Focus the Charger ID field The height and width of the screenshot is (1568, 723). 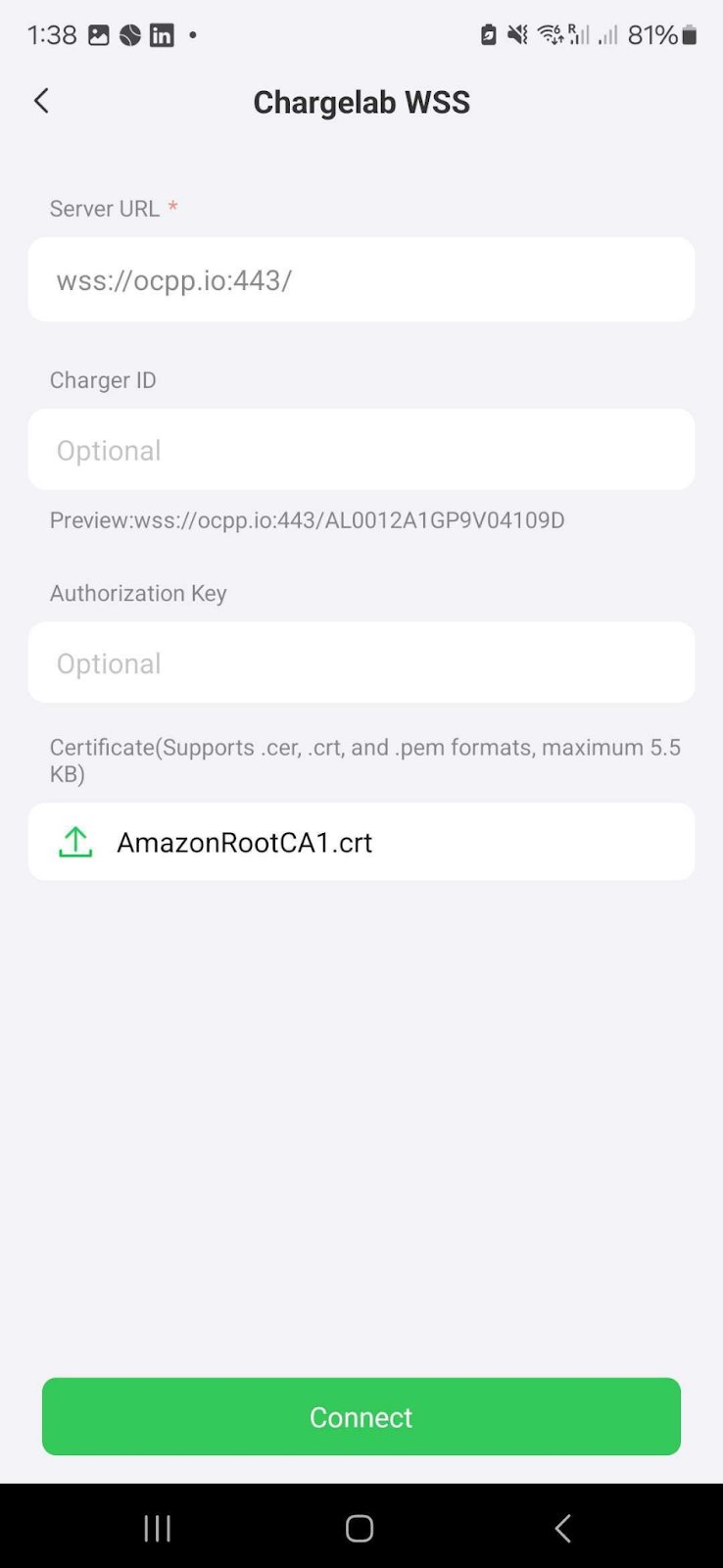pos(361,451)
